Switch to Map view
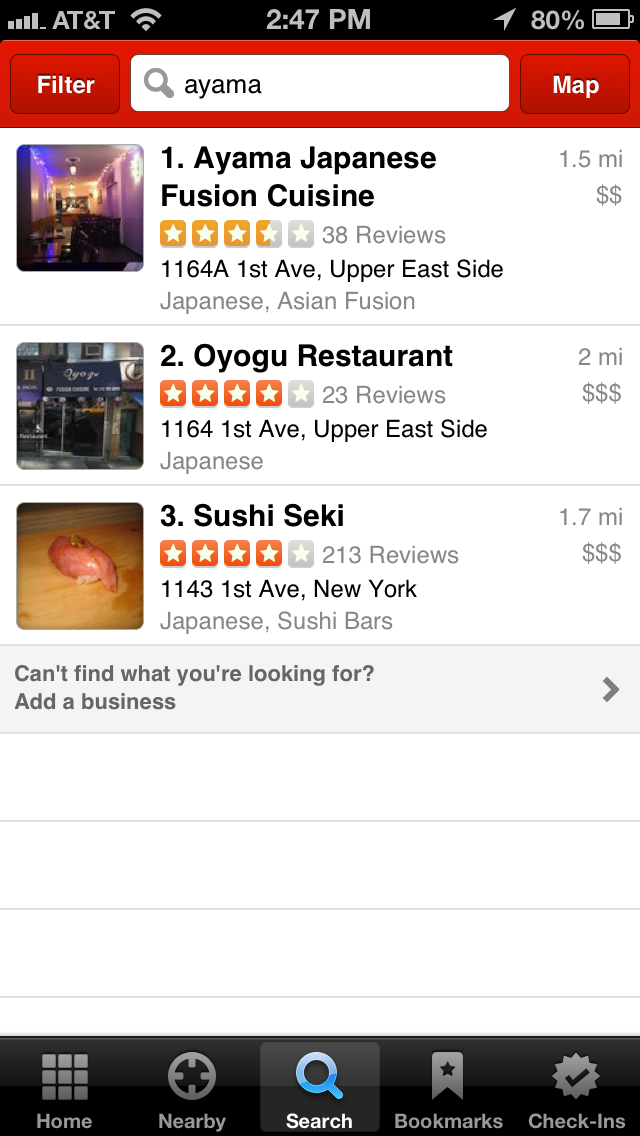640x1136 pixels. [575, 85]
